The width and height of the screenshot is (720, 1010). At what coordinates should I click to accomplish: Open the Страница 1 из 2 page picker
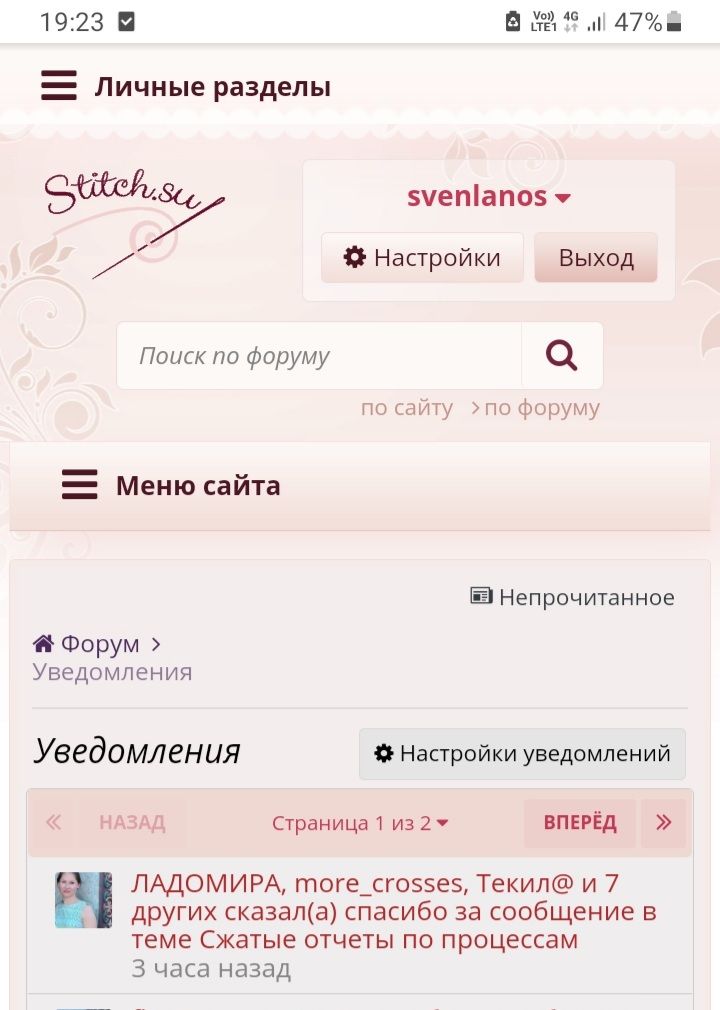[360, 823]
